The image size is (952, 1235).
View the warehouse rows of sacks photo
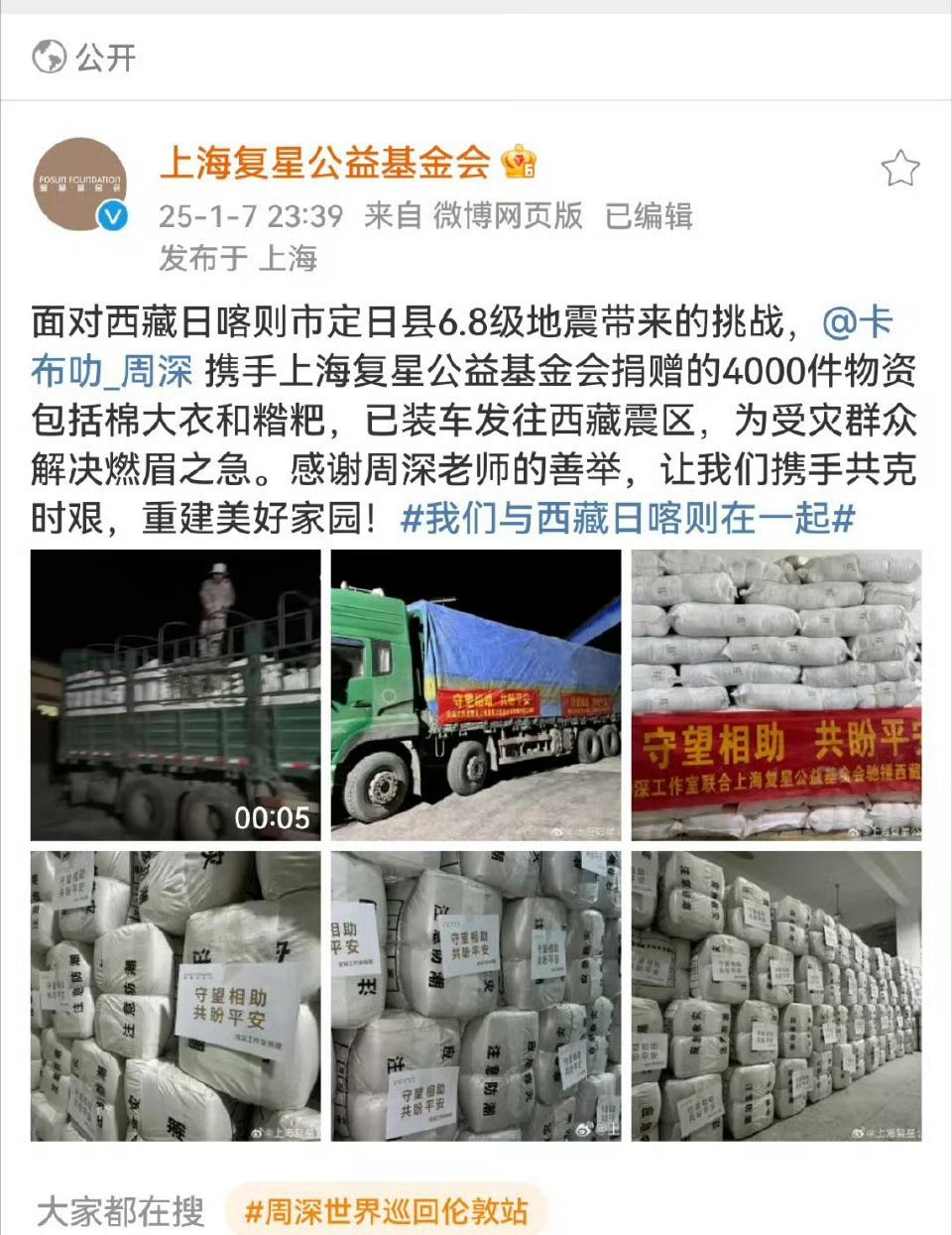point(776,995)
